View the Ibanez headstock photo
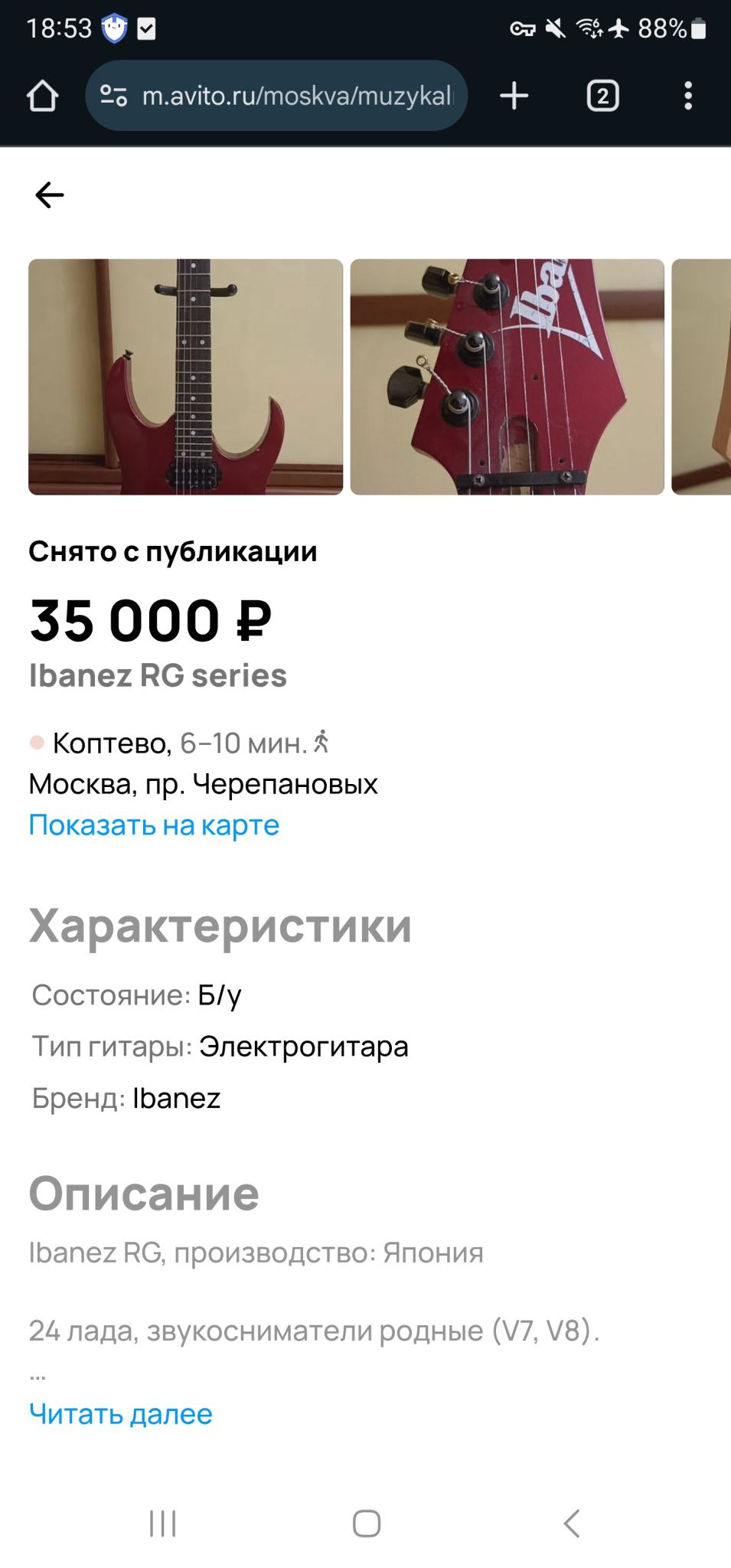 pyautogui.click(x=507, y=377)
